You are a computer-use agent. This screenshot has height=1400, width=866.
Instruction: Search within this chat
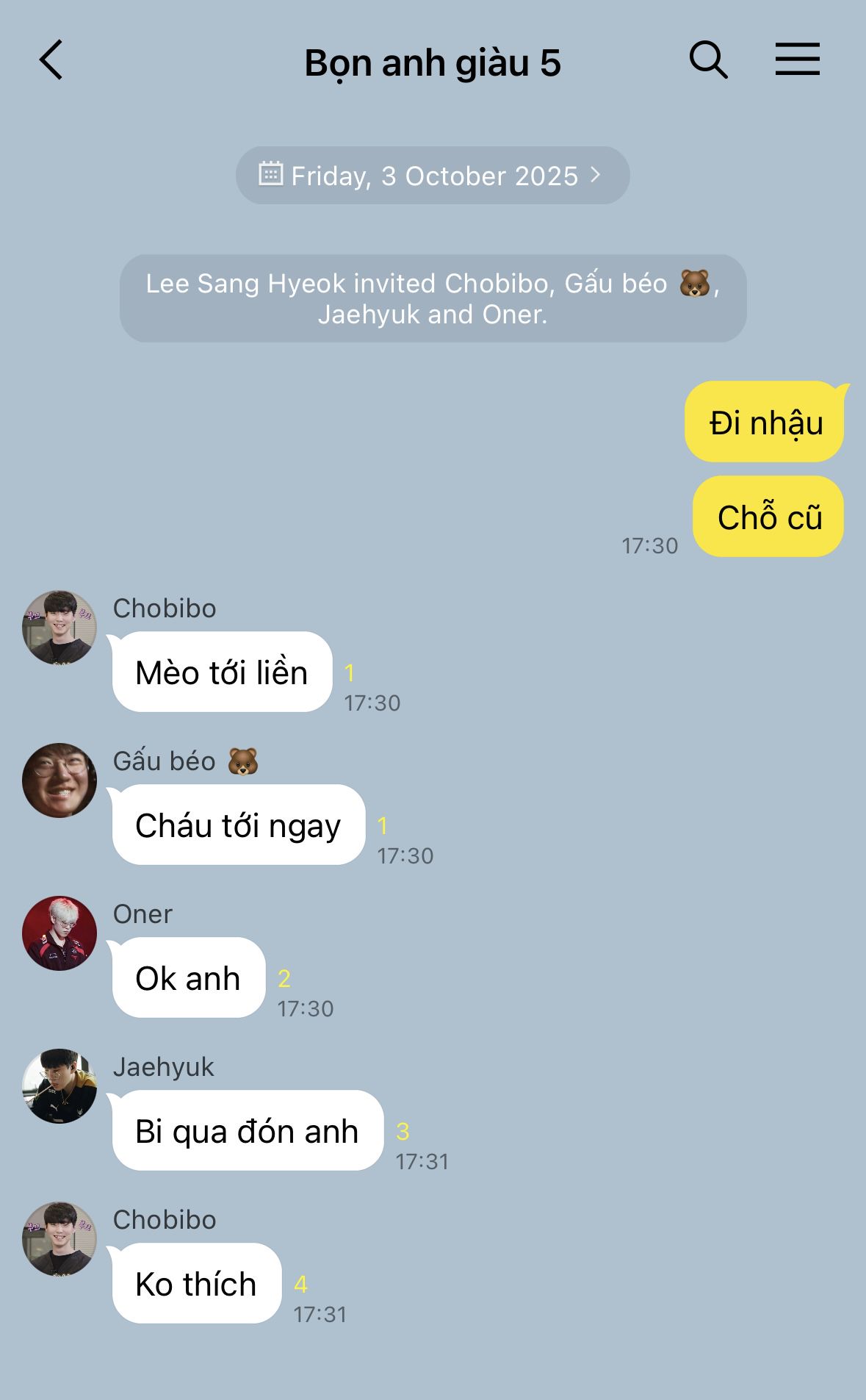coord(708,60)
